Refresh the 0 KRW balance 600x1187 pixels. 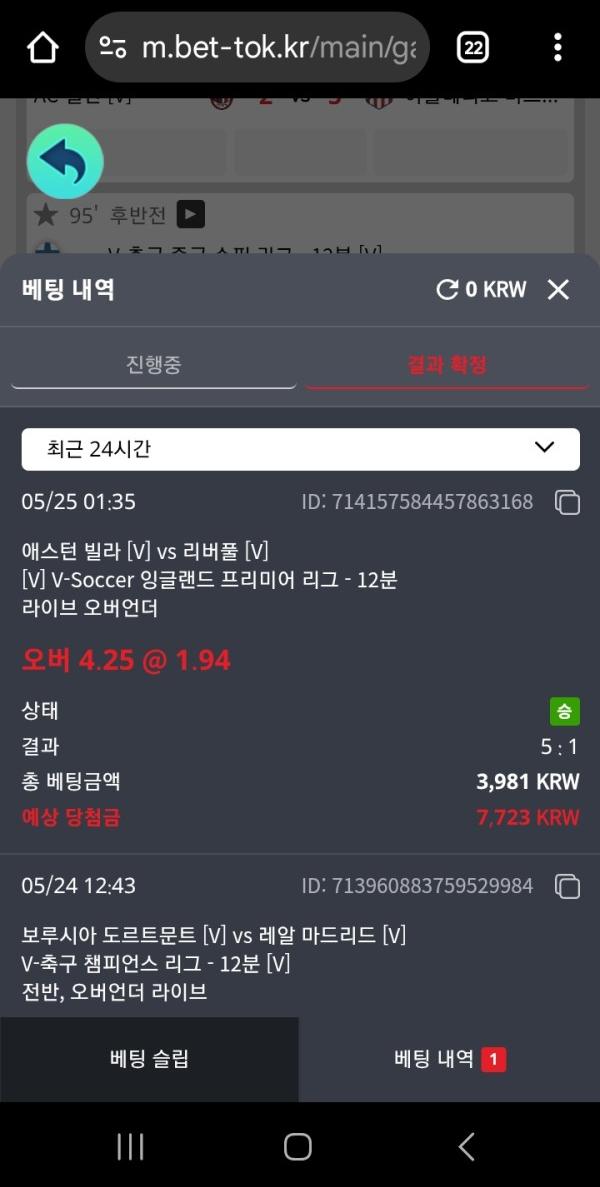coord(447,289)
